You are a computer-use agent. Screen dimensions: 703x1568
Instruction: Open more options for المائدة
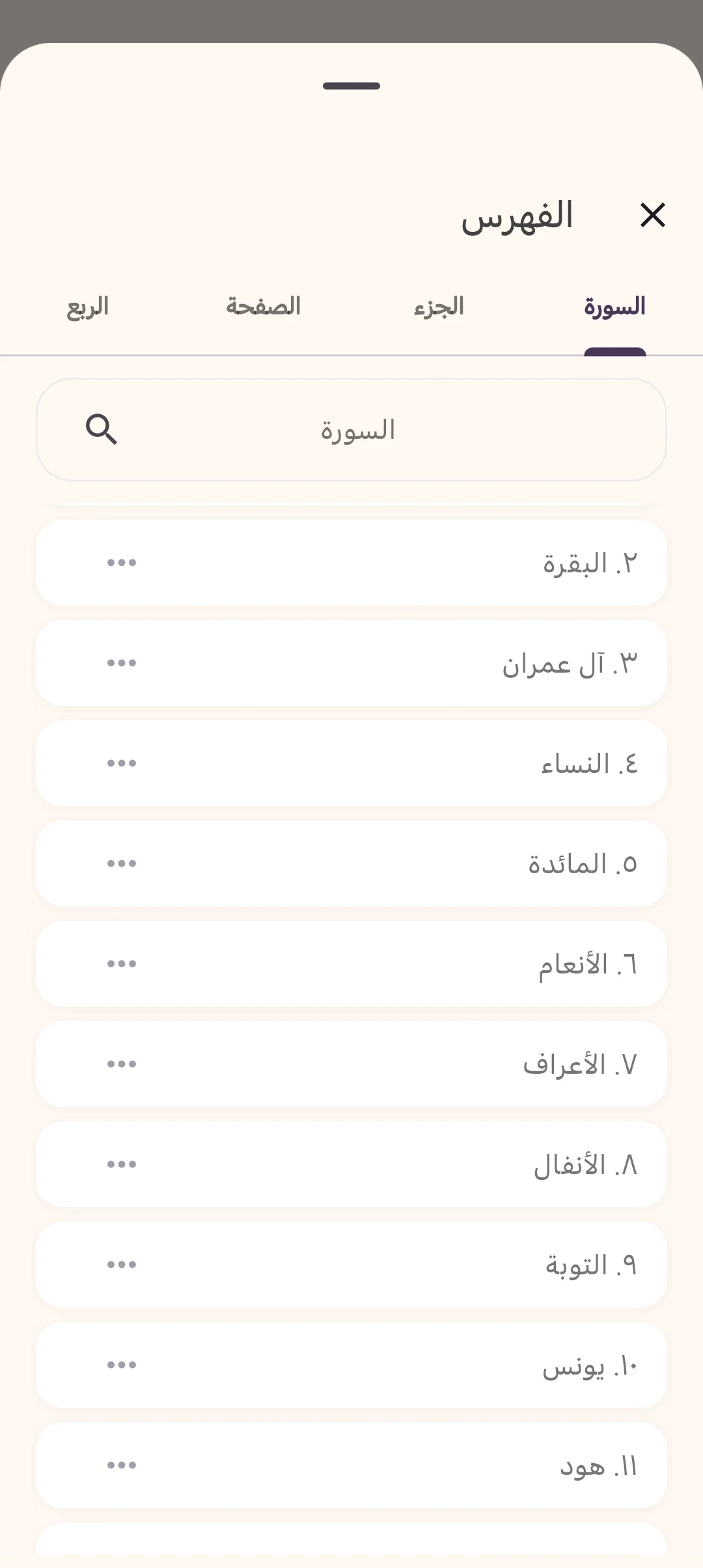point(122,864)
